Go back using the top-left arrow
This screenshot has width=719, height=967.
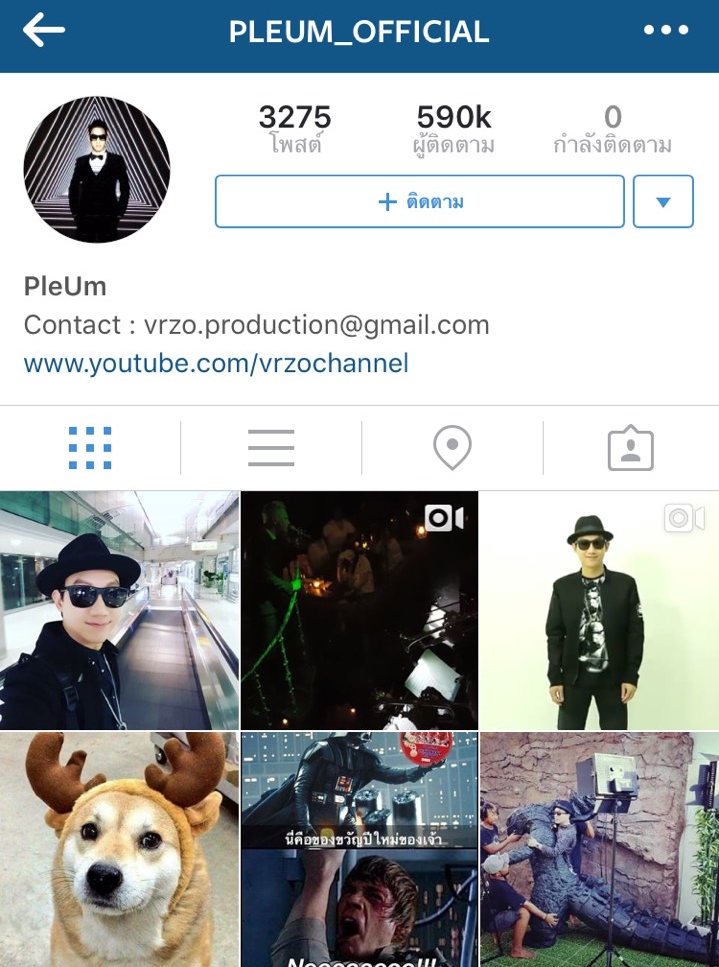tap(44, 31)
